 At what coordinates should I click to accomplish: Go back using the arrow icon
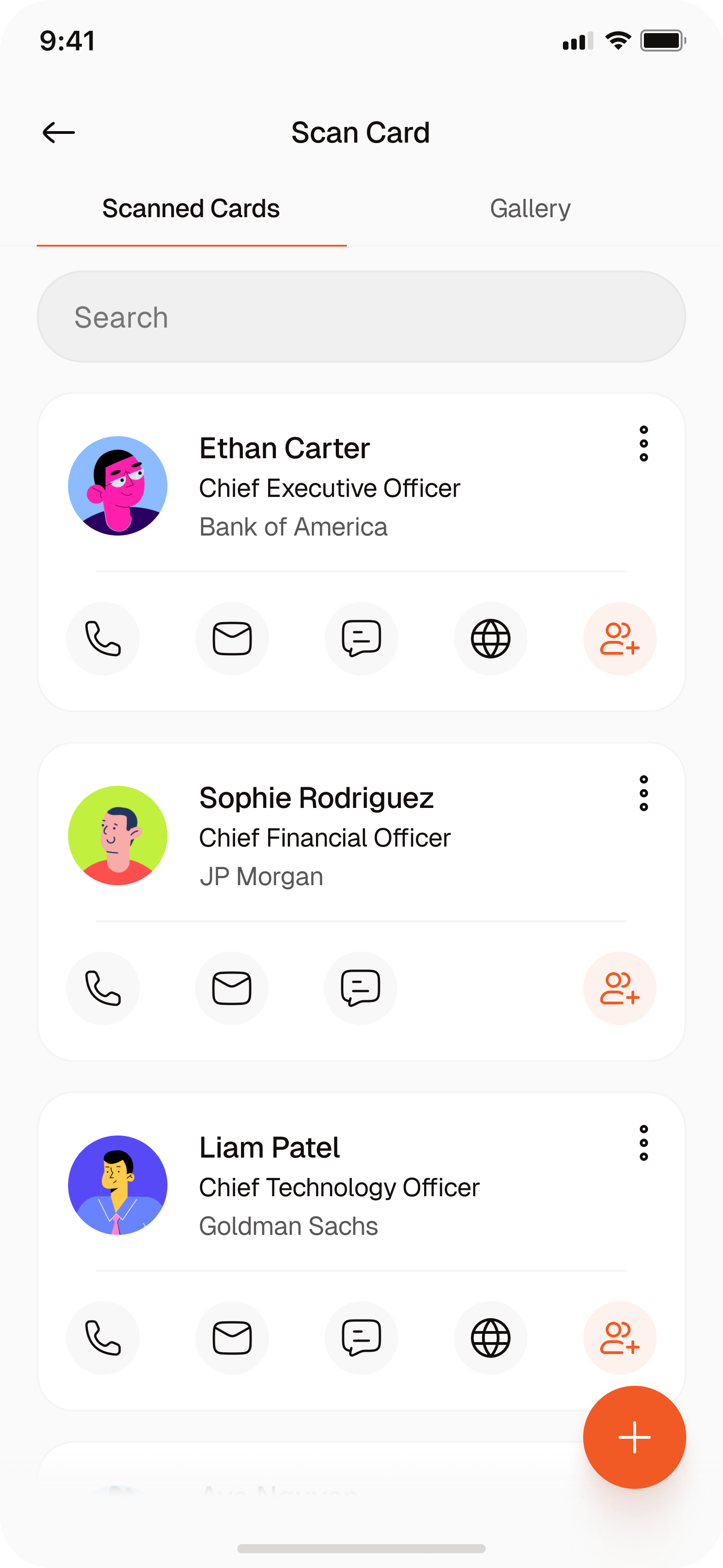pyautogui.click(x=58, y=133)
